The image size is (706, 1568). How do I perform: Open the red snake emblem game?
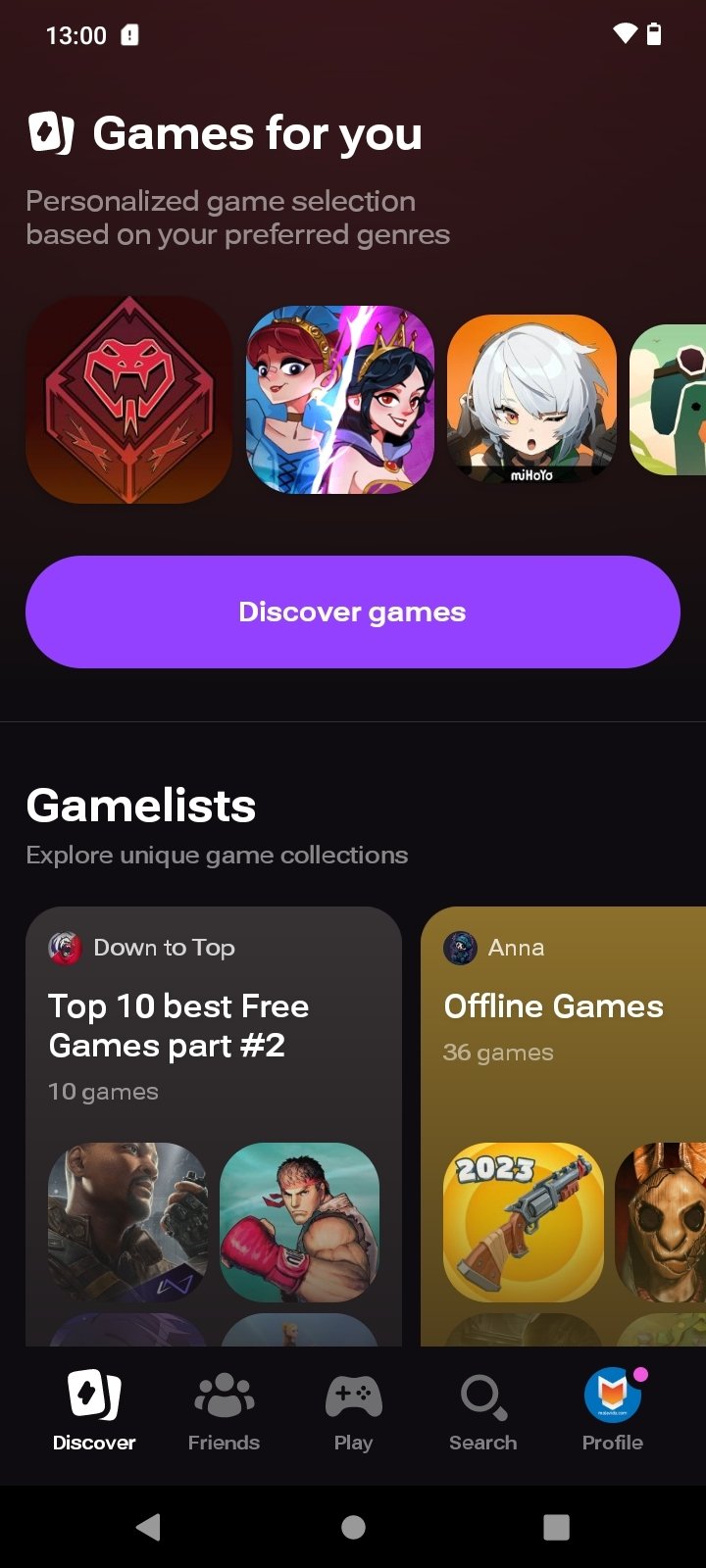pyautogui.click(x=128, y=400)
